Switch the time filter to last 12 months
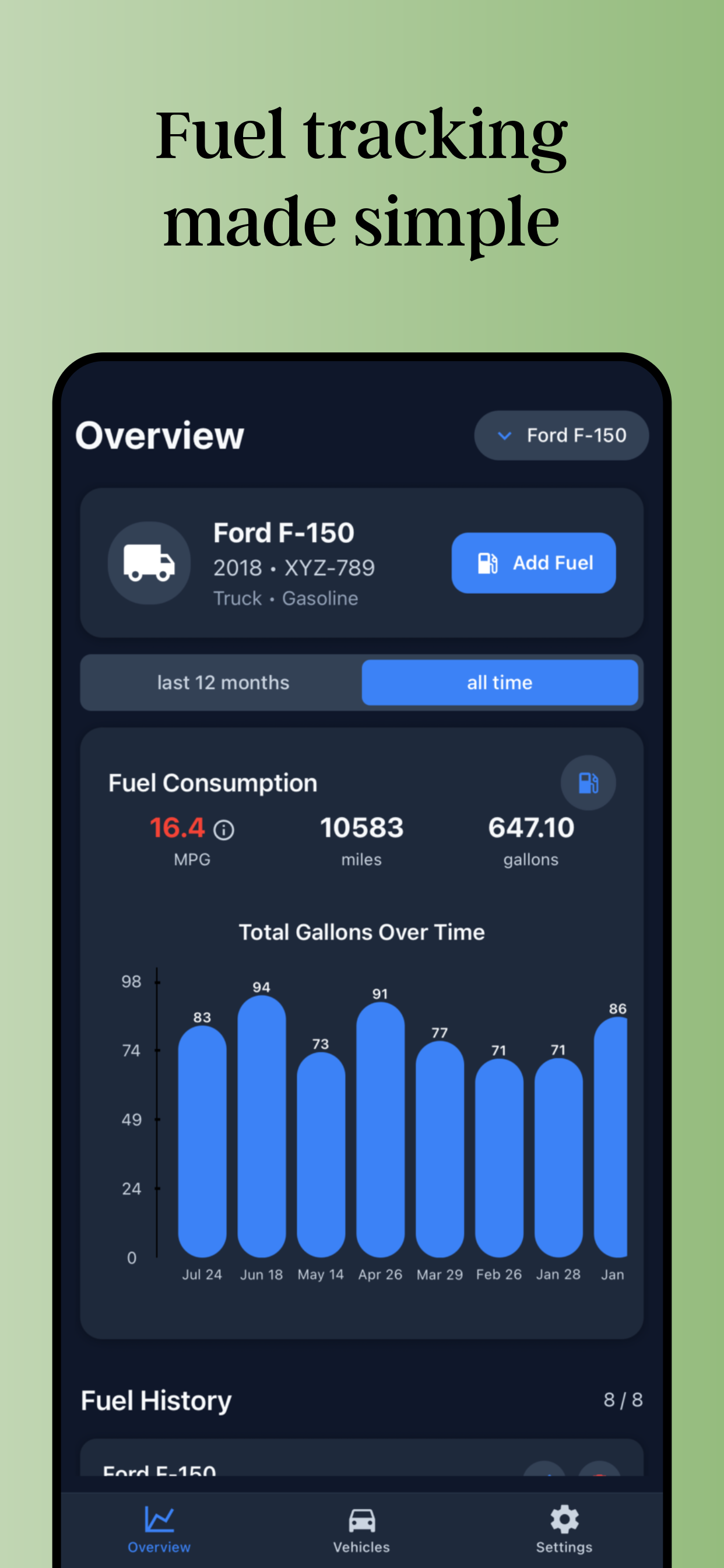Viewport: 724px width, 1568px height. click(x=223, y=682)
